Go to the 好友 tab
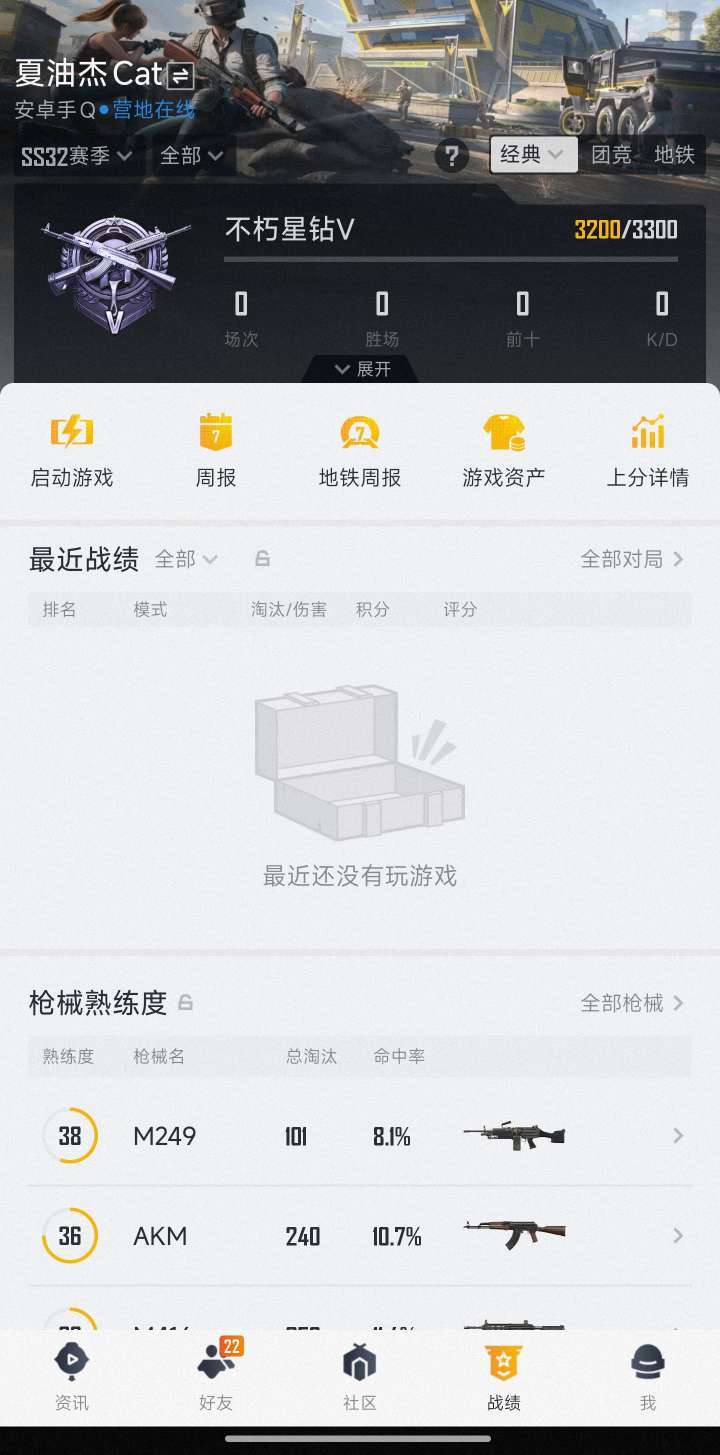This screenshot has height=1455, width=720. click(216, 1375)
